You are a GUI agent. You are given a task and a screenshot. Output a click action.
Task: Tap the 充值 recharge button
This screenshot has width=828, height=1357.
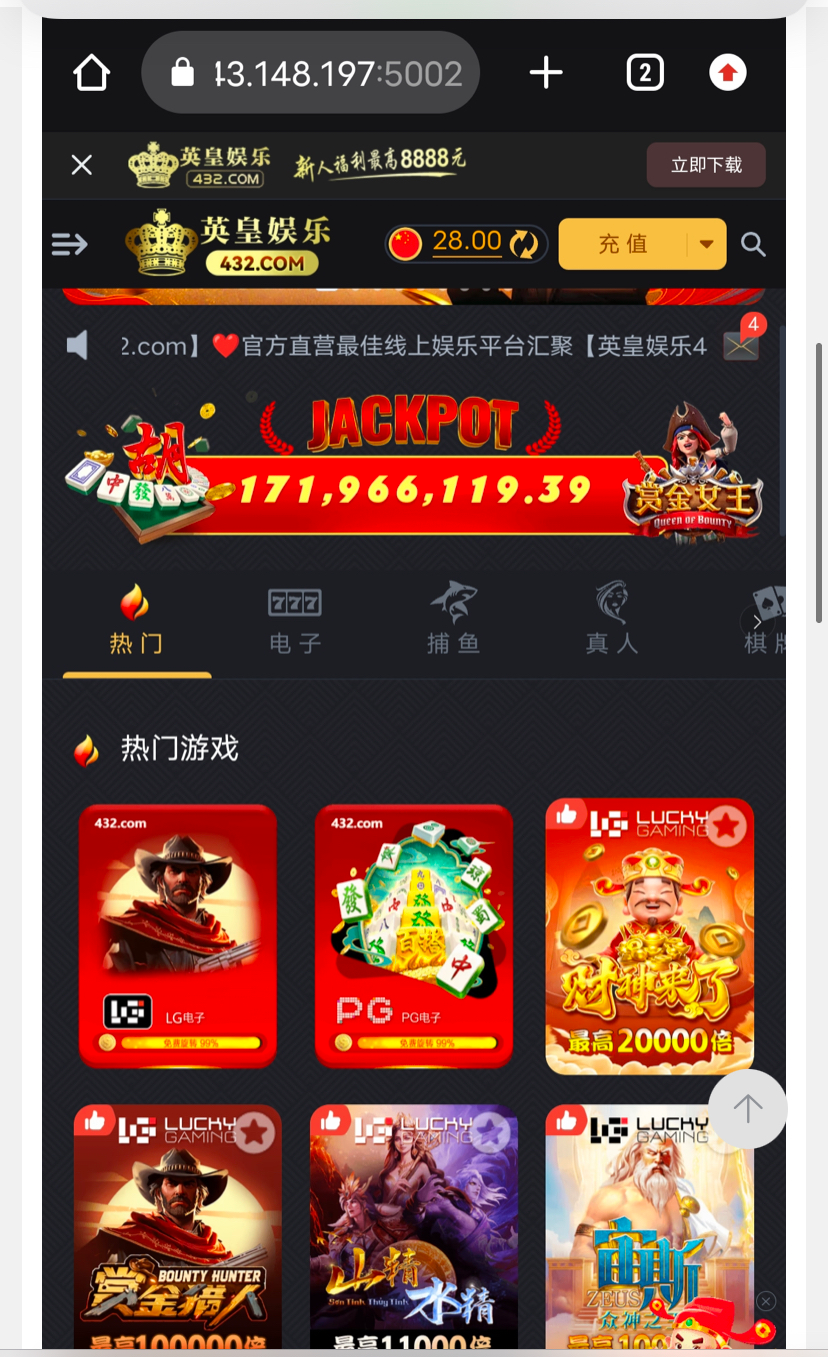click(x=623, y=244)
